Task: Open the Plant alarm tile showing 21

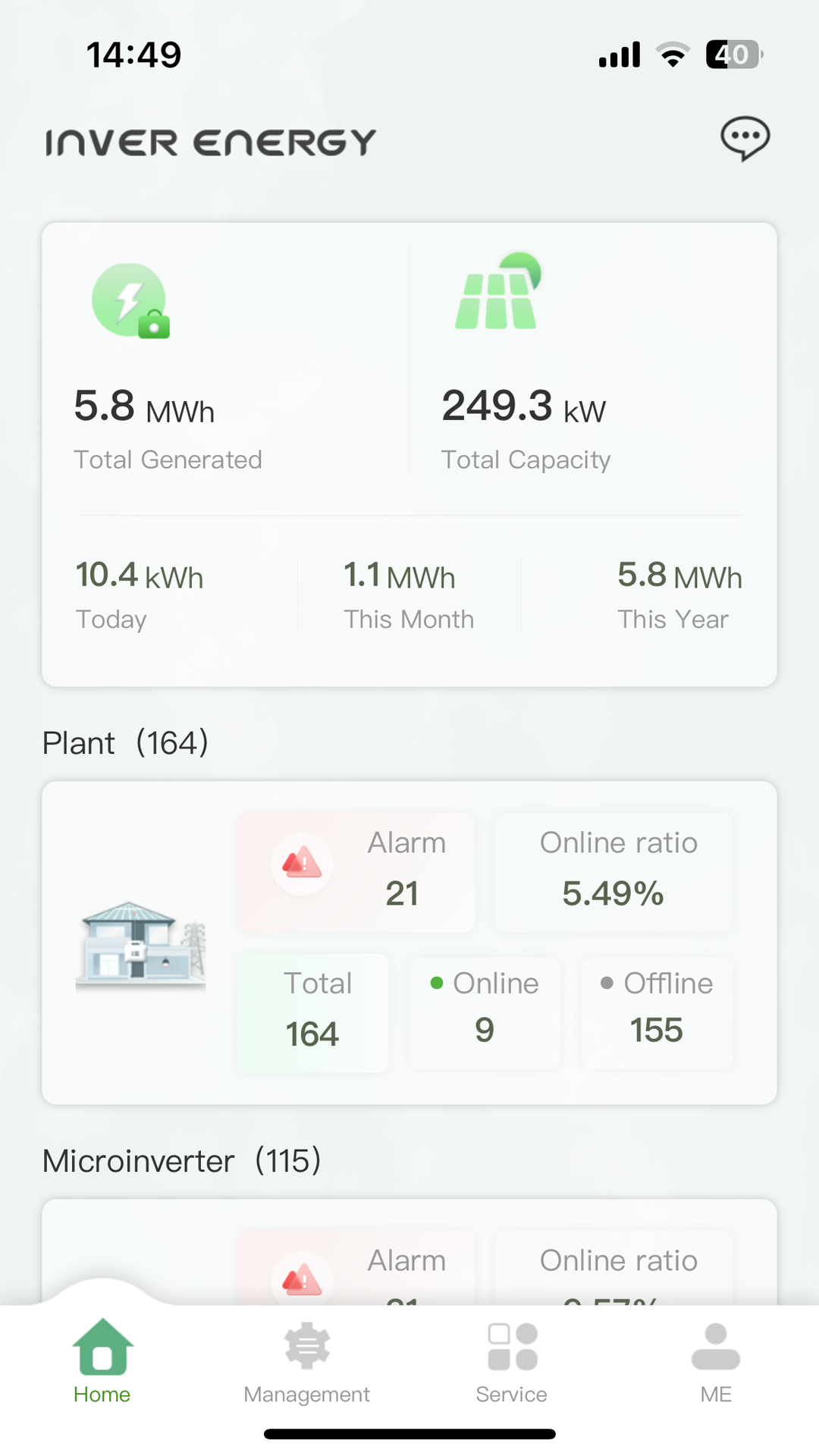Action: pos(356,872)
